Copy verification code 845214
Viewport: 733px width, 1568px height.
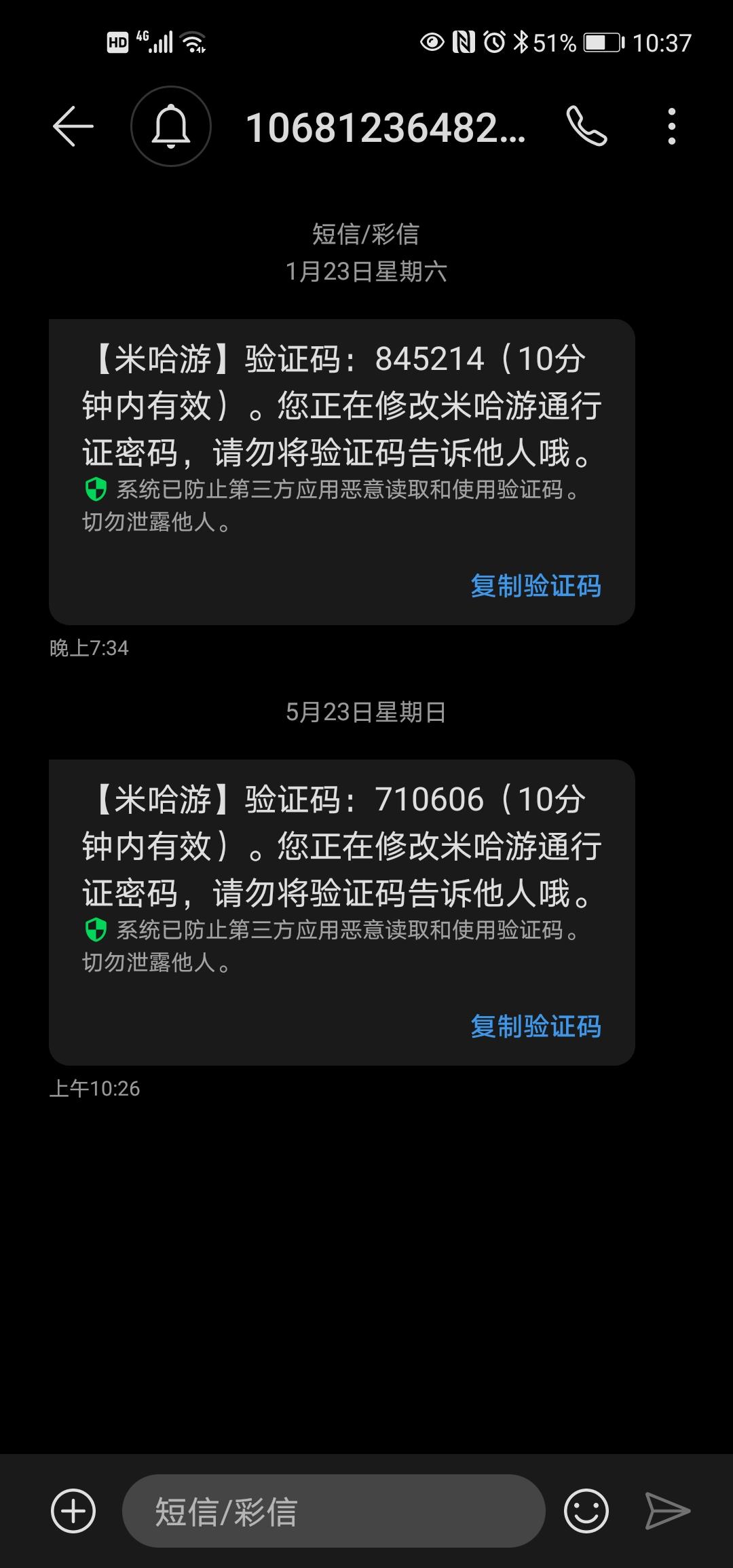[536, 585]
